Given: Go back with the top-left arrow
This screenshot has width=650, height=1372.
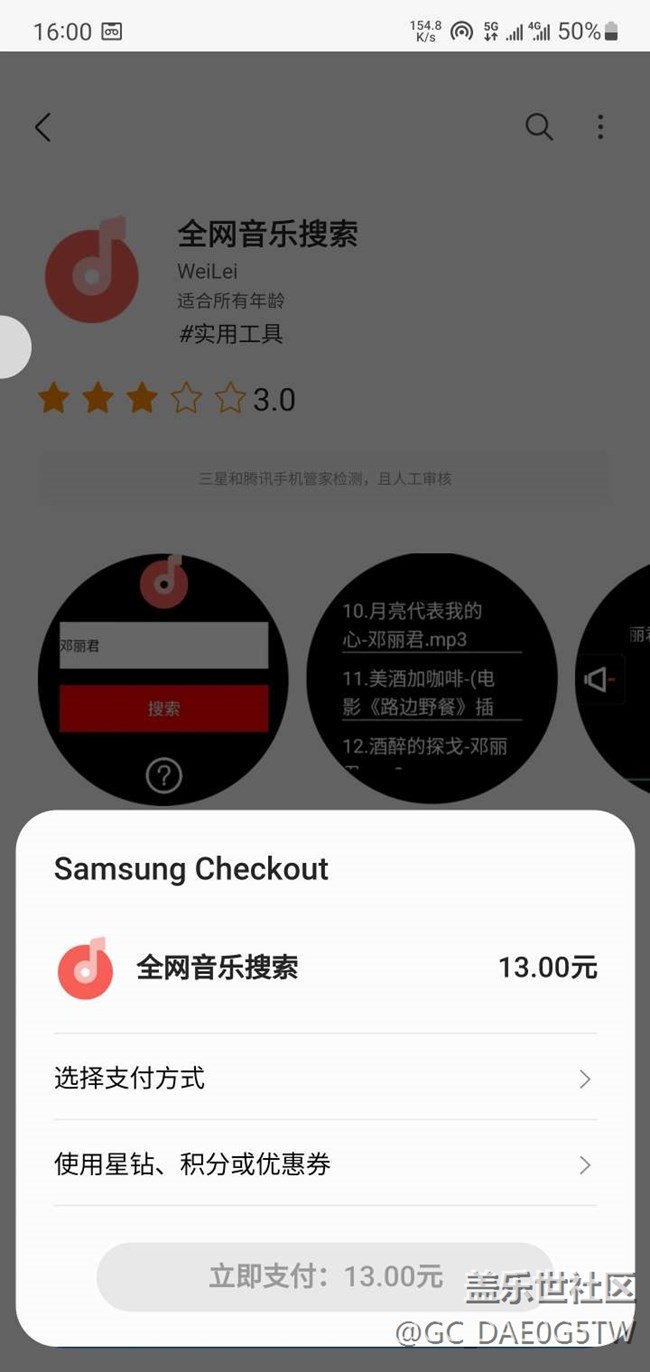Looking at the screenshot, I should pos(42,127).
